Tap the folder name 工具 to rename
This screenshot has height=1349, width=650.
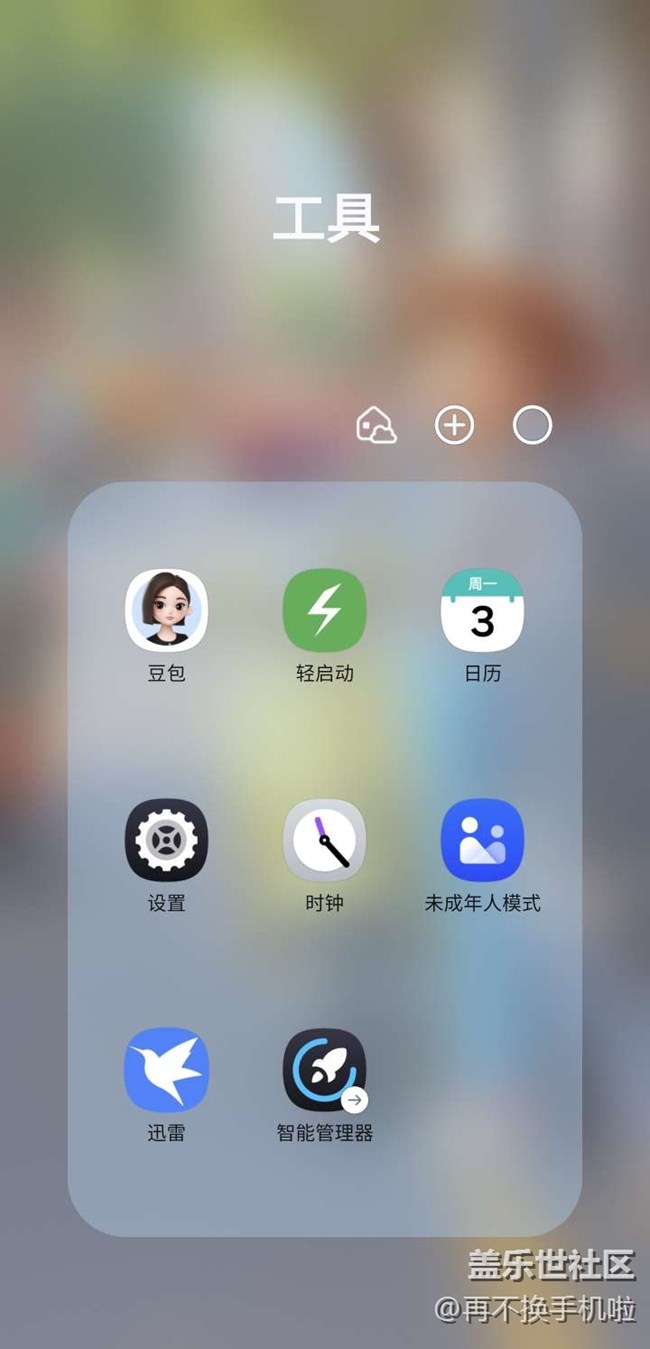pos(326,220)
